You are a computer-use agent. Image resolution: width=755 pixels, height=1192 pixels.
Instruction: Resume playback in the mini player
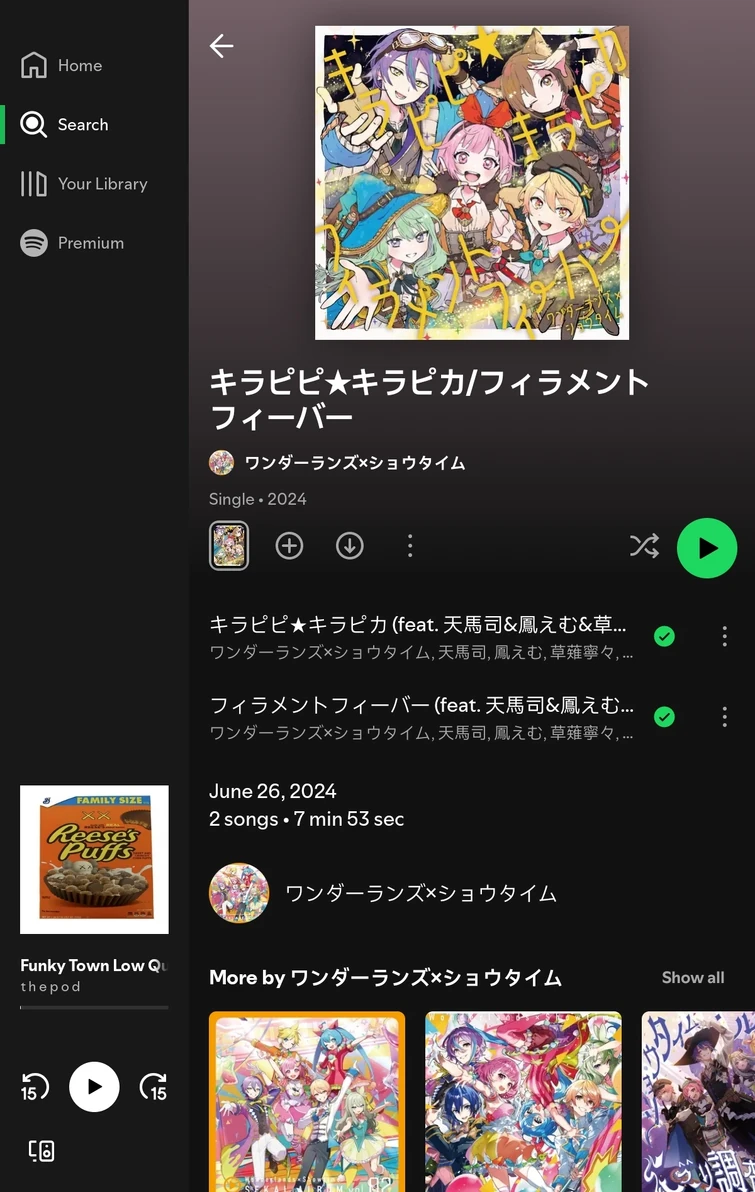click(94, 1087)
